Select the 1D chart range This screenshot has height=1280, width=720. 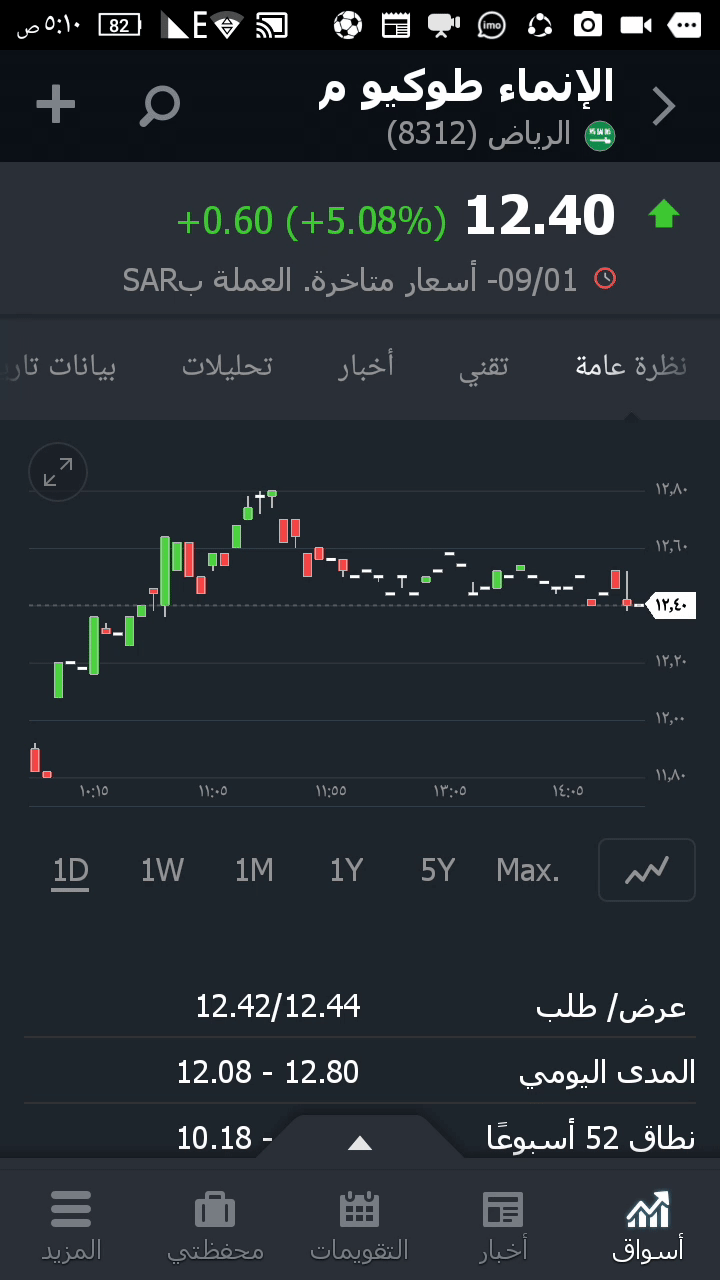[x=71, y=871]
